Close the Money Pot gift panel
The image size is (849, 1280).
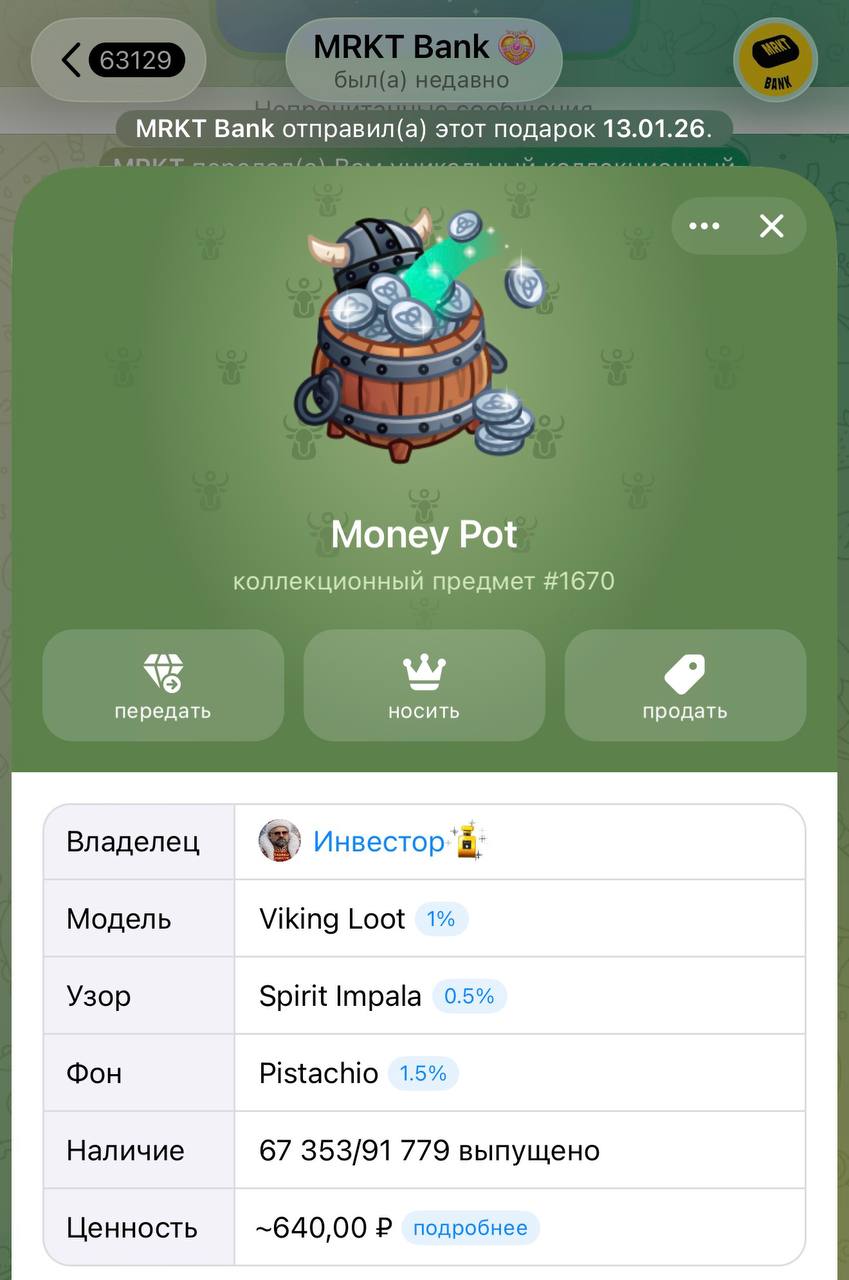click(x=772, y=226)
